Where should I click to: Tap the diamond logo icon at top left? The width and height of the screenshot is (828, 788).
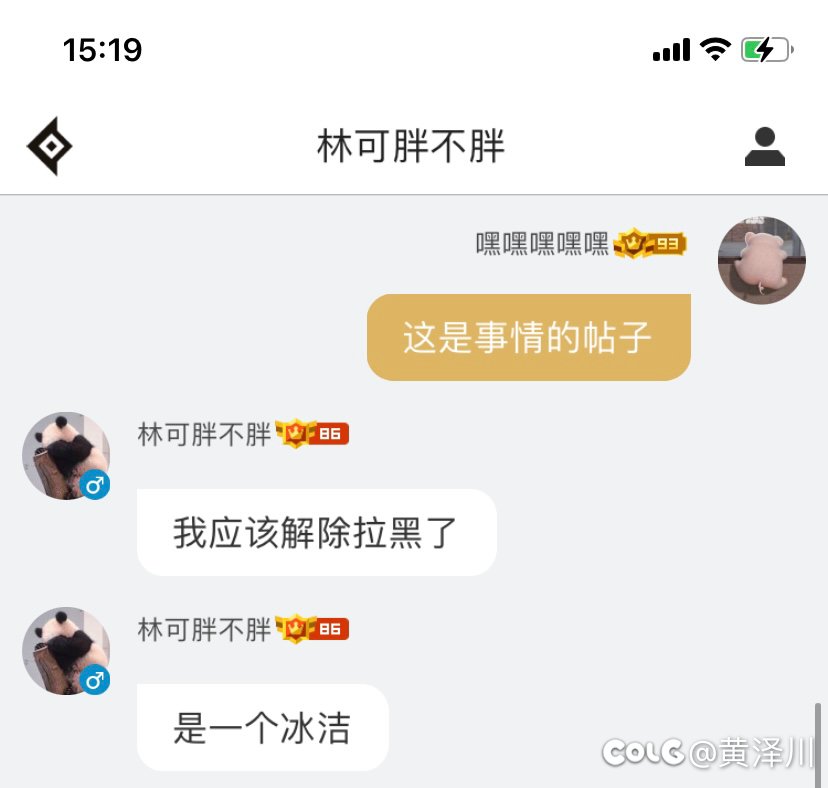[x=49, y=147]
